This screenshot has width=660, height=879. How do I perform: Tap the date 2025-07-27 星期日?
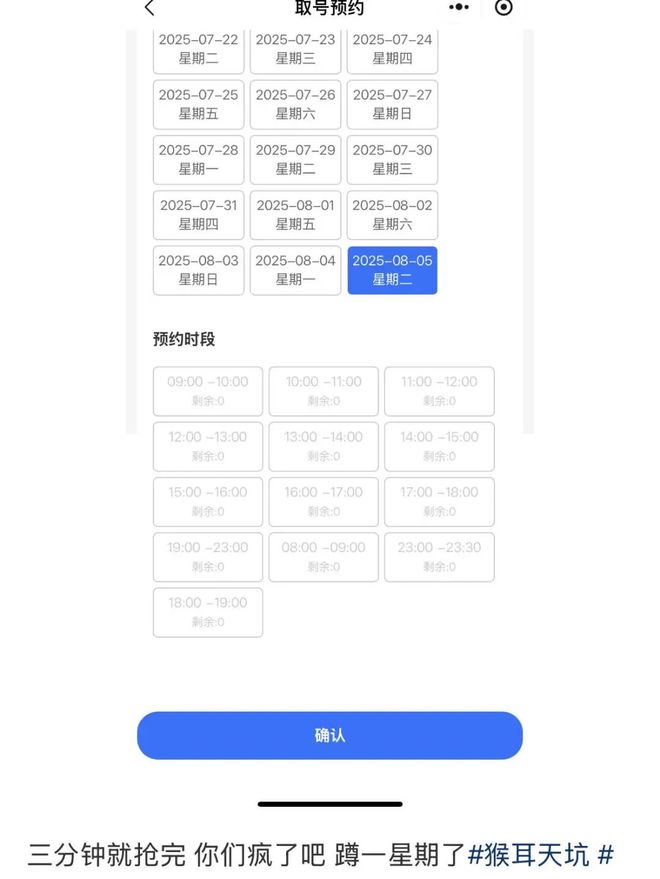[392, 104]
